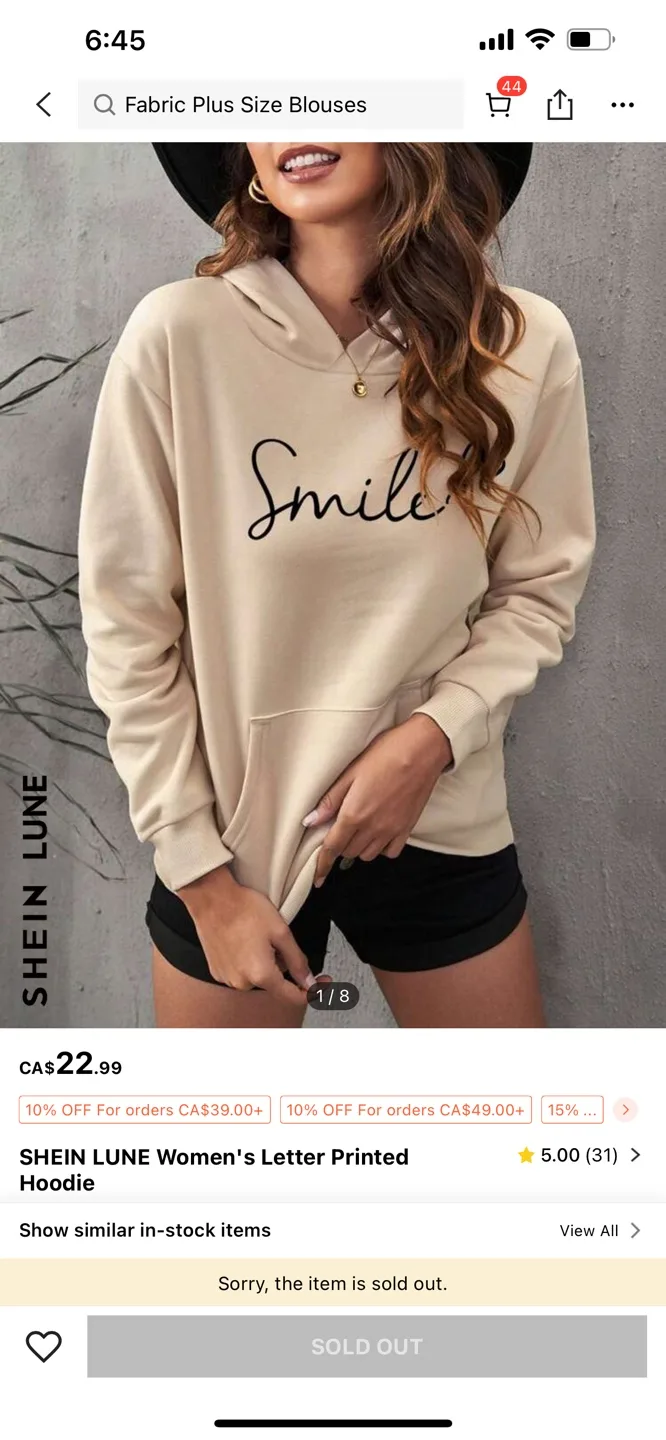Open the three-dot overflow menu

(622, 105)
